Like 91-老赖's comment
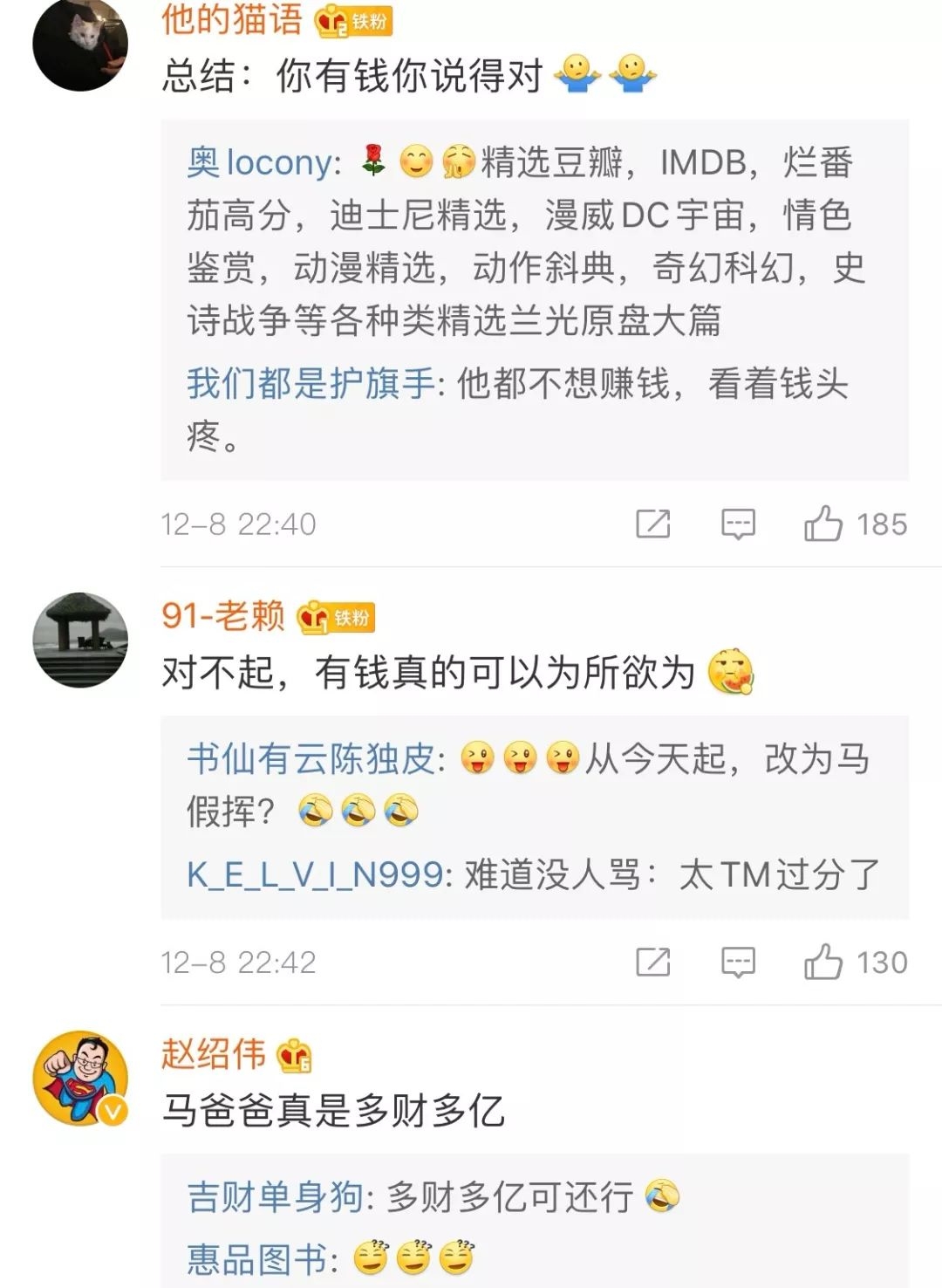The image size is (942, 1288). tap(823, 962)
